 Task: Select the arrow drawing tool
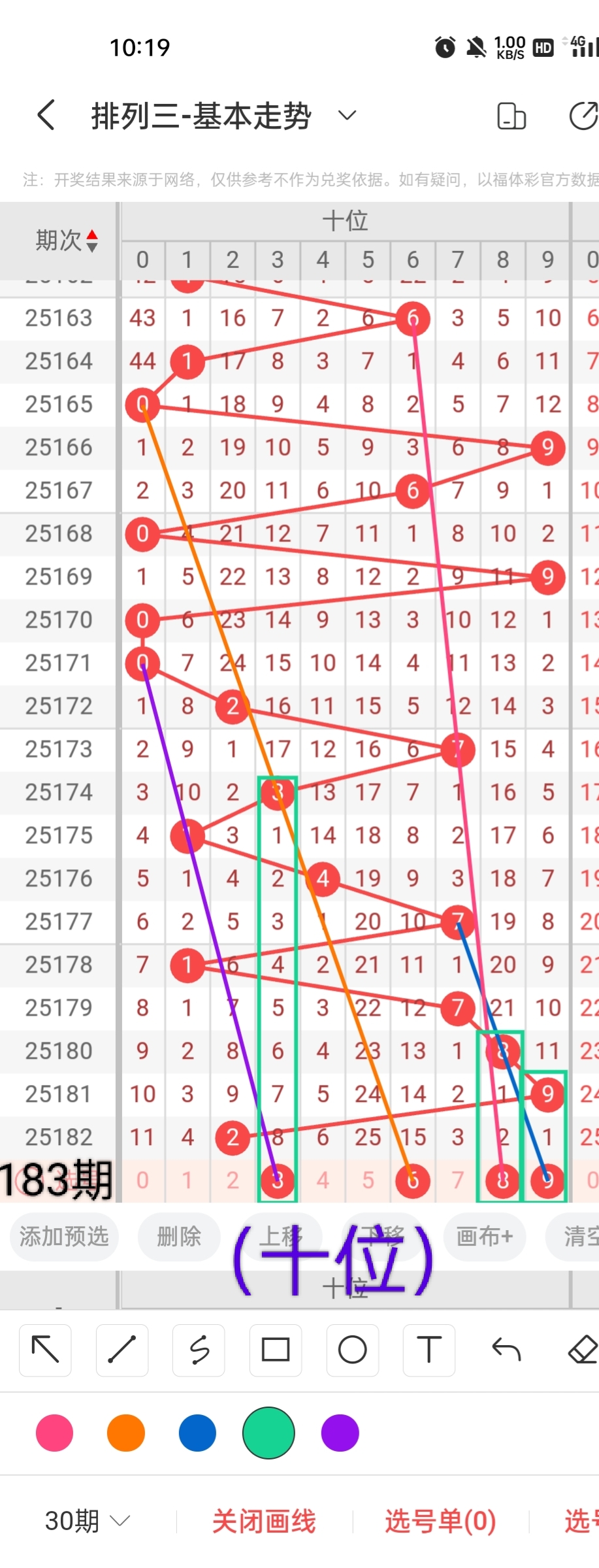click(45, 1350)
